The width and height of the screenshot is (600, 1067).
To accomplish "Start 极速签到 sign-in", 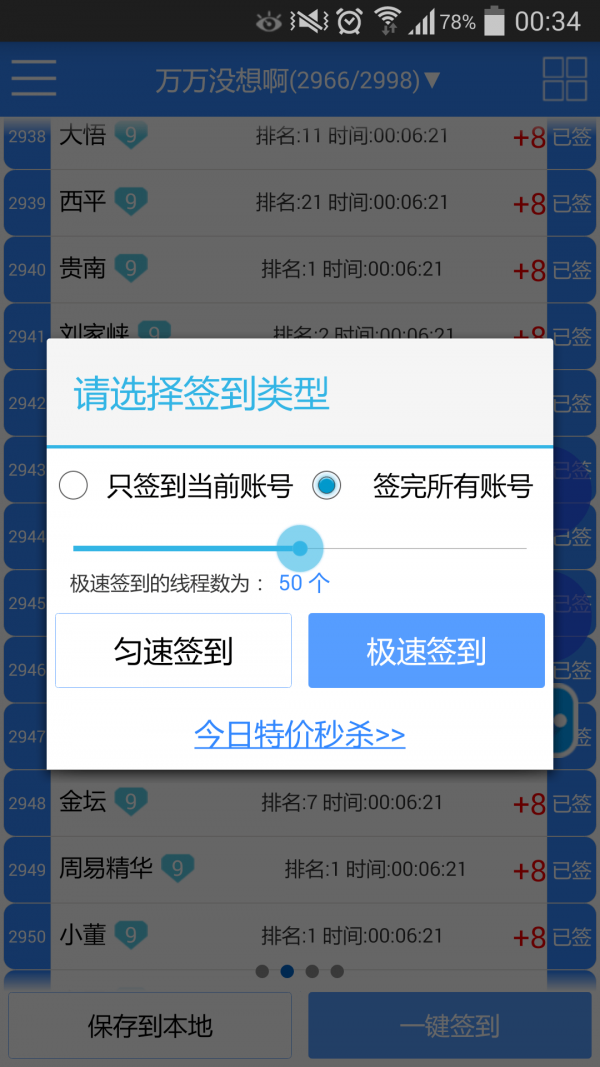I will (426, 651).
